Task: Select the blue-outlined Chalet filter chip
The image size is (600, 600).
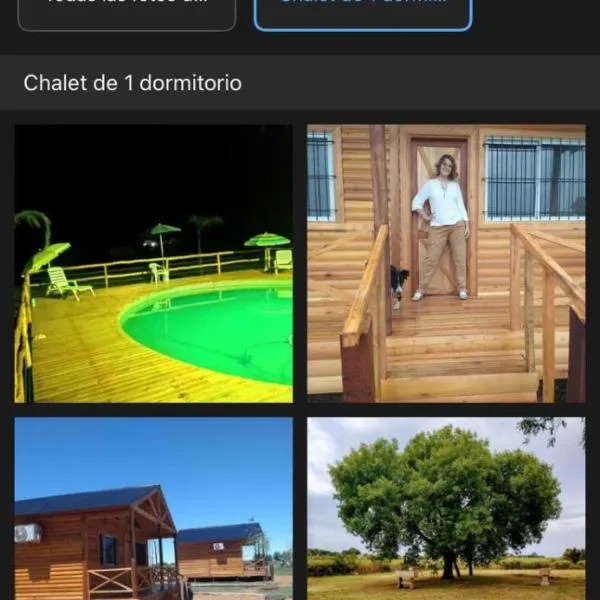Action: coord(362,12)
